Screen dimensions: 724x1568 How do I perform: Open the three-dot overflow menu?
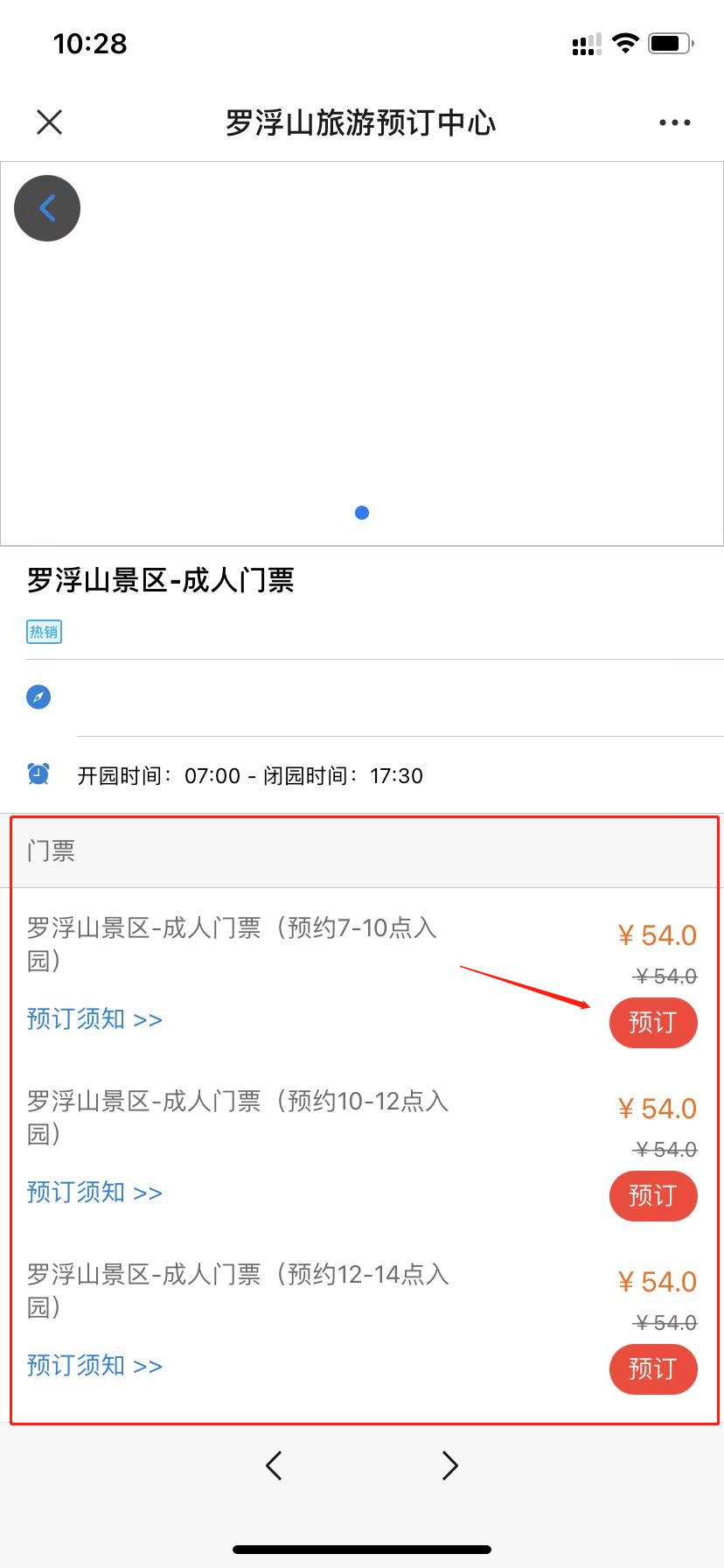[x=674, y=122]
